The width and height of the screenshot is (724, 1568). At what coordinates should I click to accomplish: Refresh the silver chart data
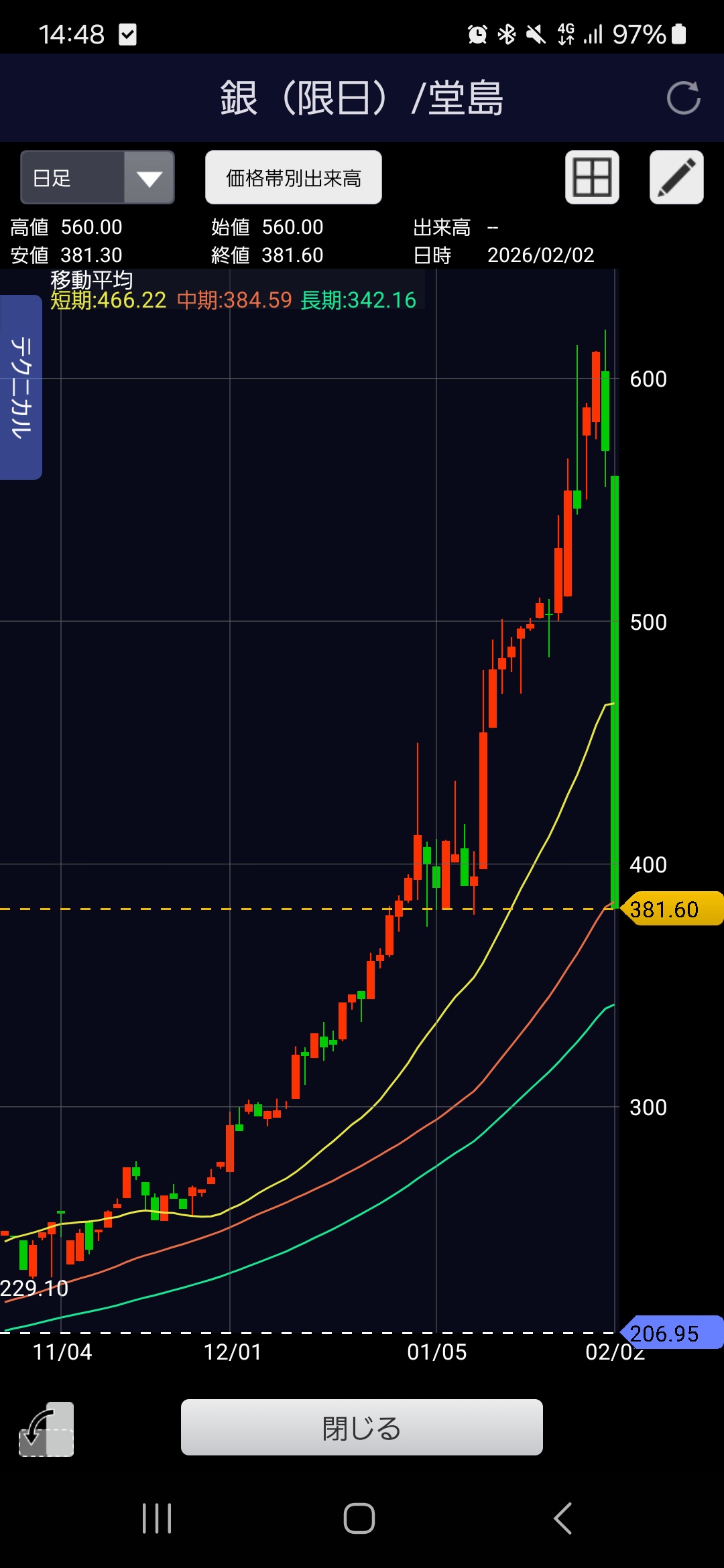click(x=683, y=99)
